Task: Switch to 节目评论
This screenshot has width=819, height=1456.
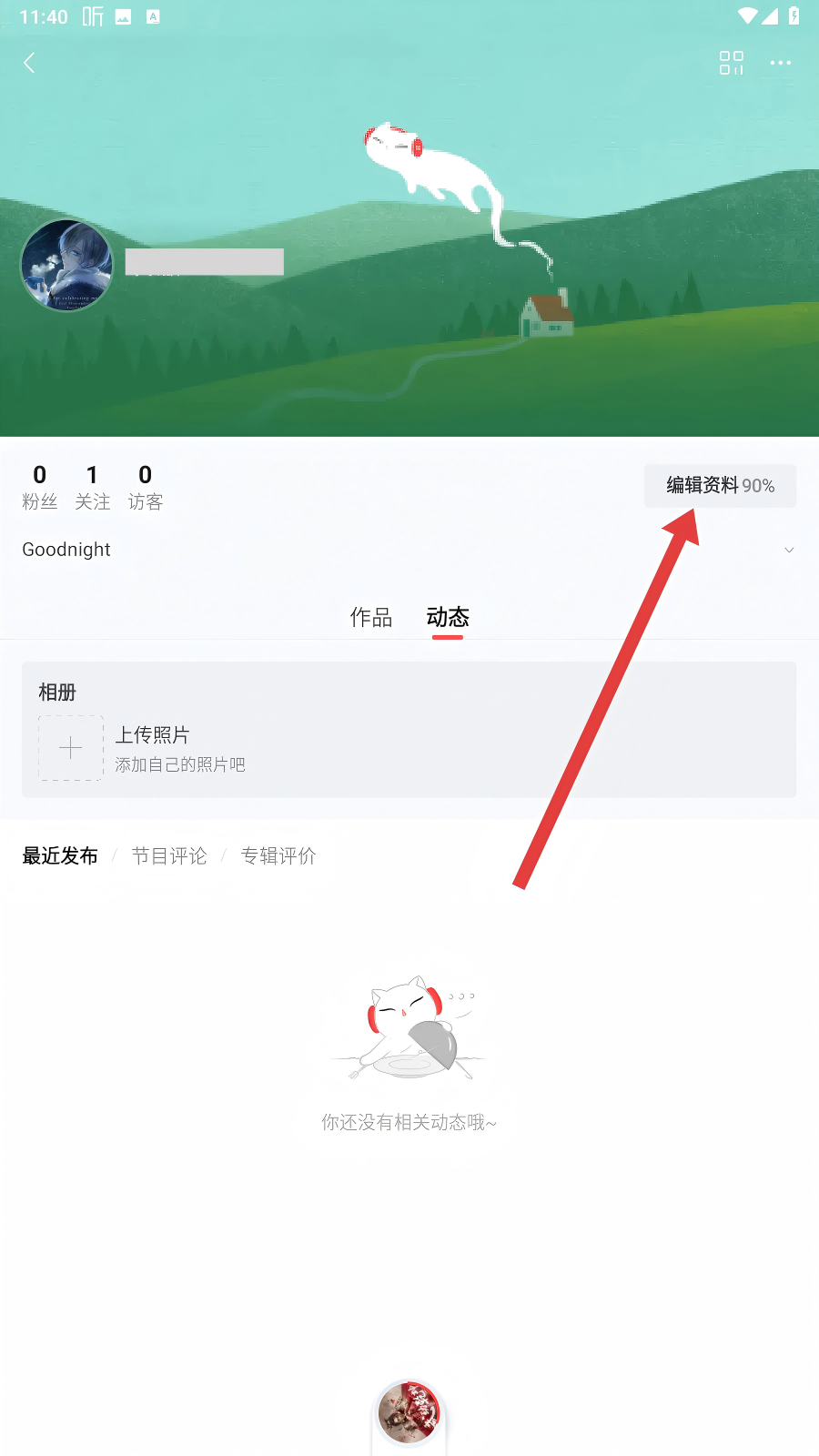Action: coord(169,855)
